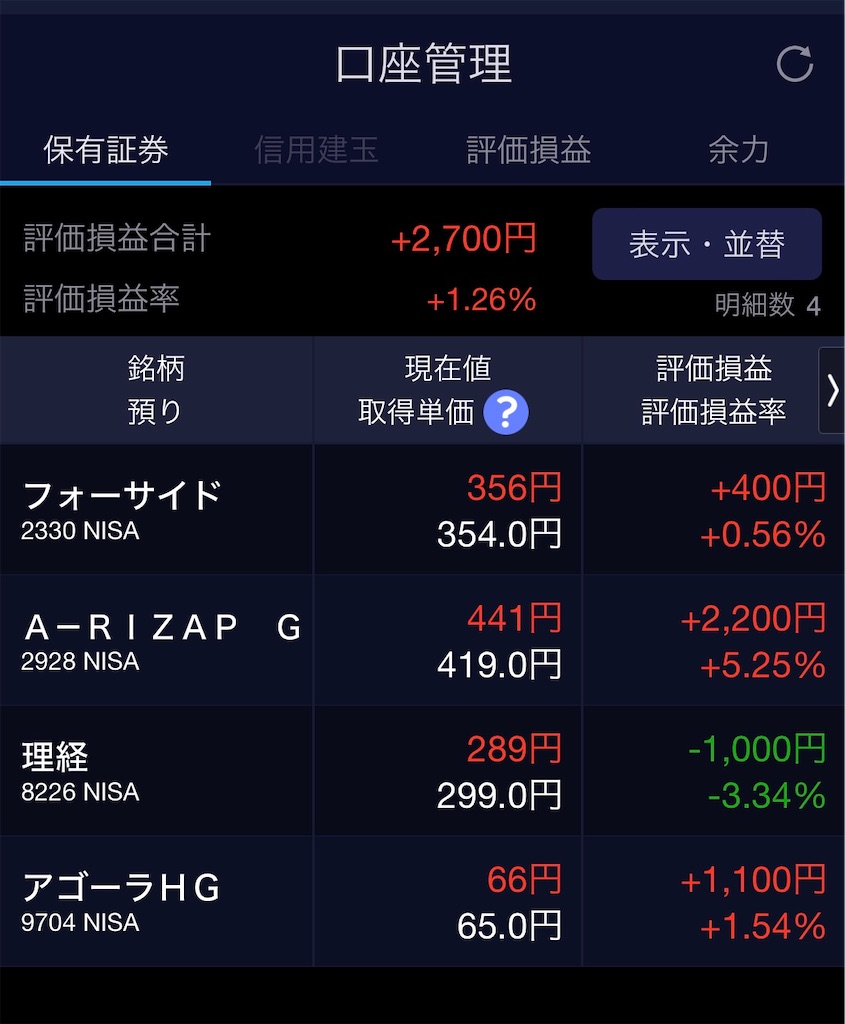This screenshot has height=1024, width=845.
Task: Tap the 評価損益率 +1.26% figure
Action: (x=482, y=299)
